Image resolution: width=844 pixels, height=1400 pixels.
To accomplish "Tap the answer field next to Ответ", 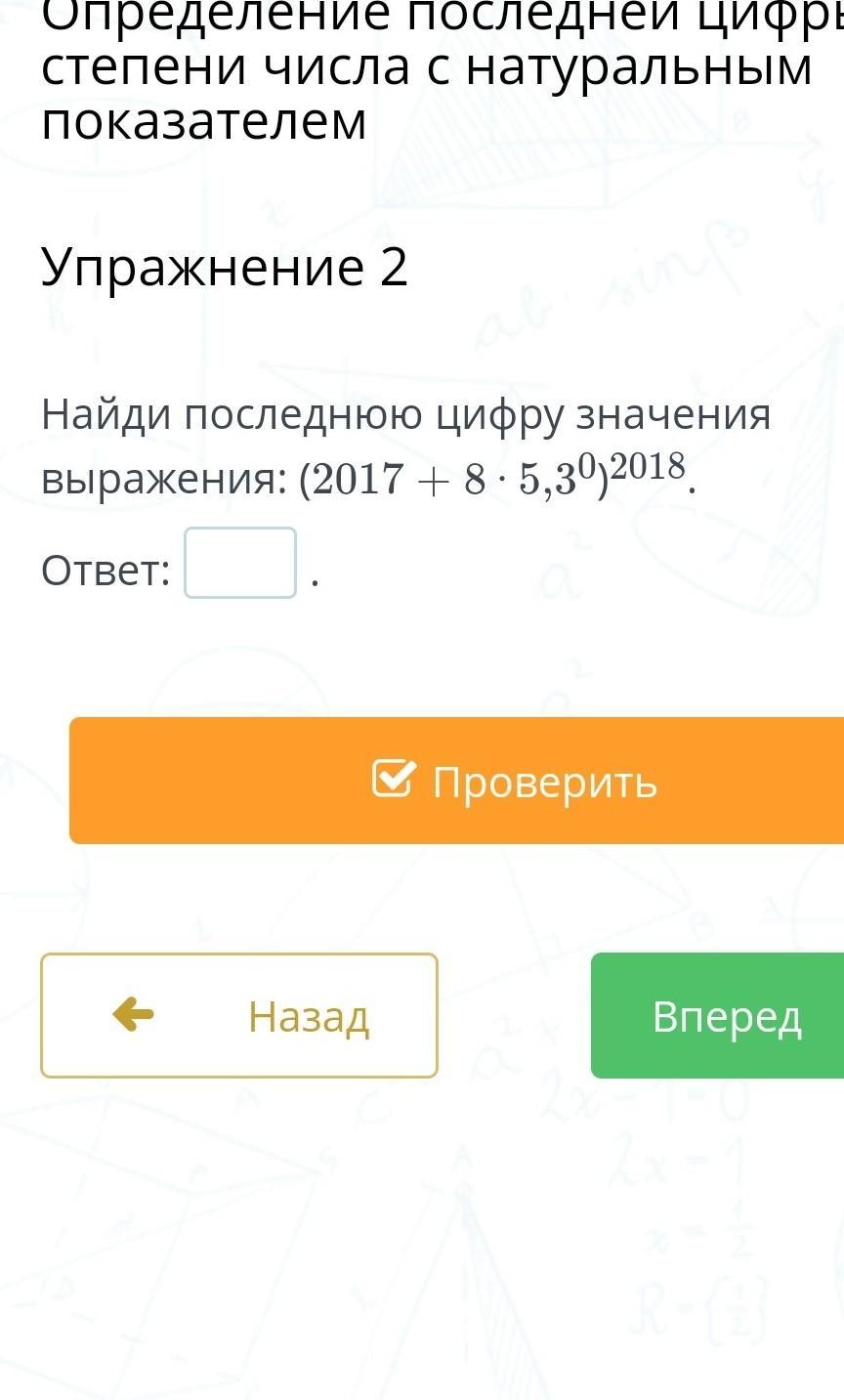I will coord(240,563).
